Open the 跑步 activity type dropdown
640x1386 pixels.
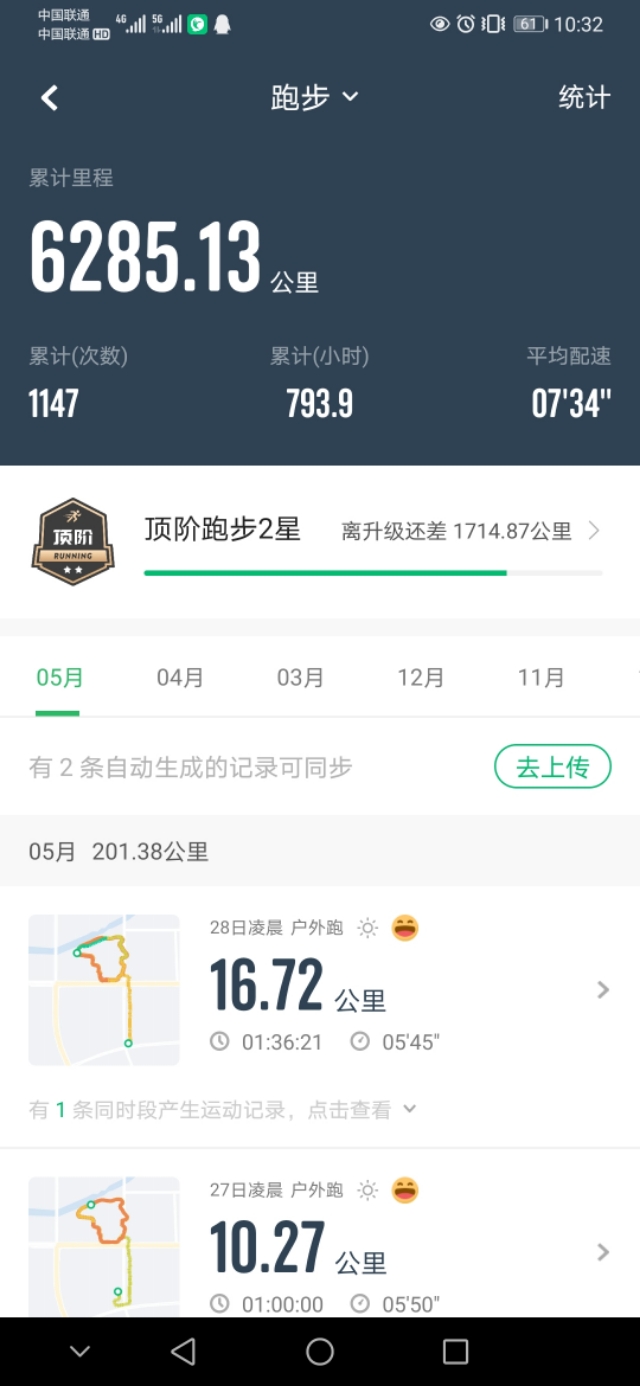pyautogui.click(x=314, y=97)
